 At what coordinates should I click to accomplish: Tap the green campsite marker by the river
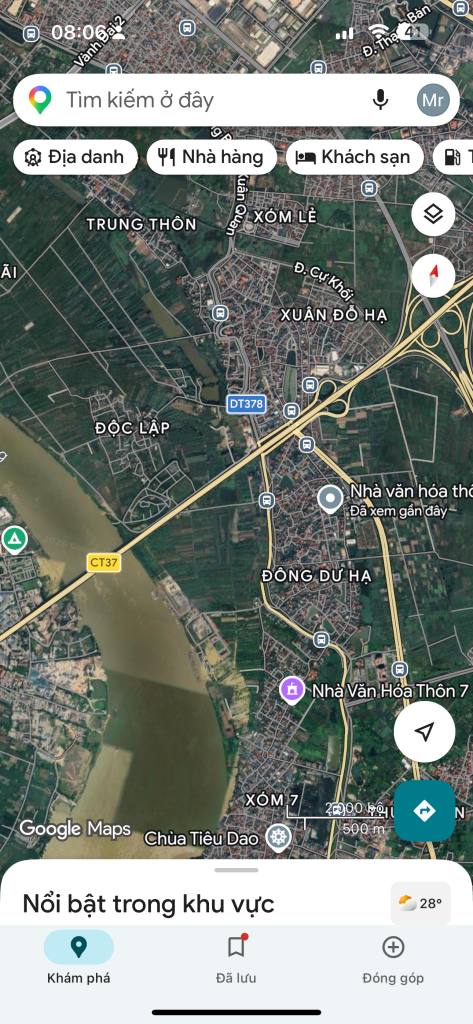point(12,540)
